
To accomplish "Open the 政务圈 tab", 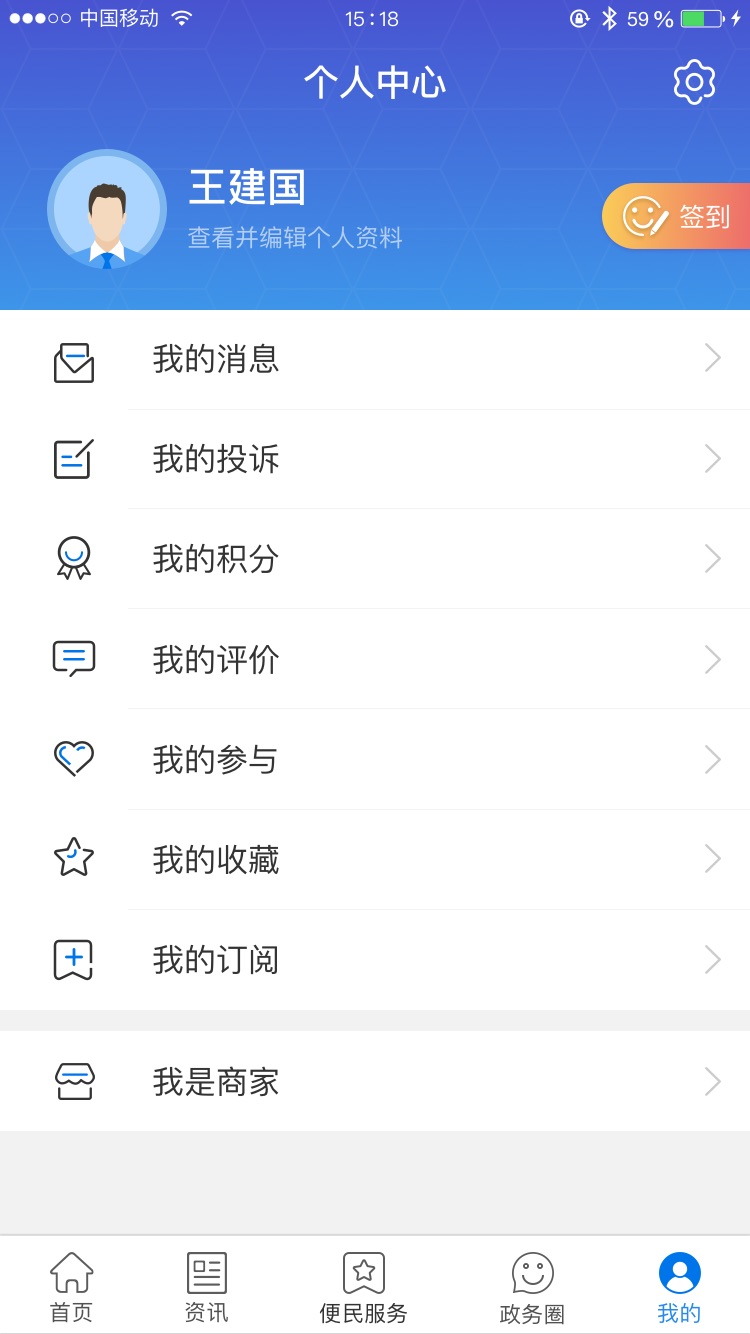I will 532,1286.
